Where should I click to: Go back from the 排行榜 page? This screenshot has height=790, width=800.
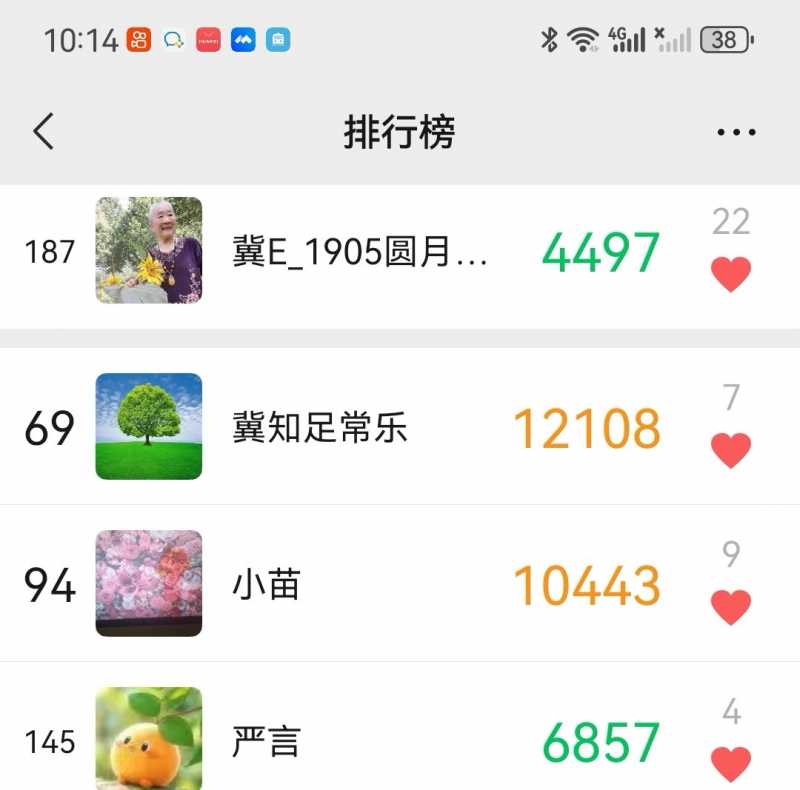43,132
